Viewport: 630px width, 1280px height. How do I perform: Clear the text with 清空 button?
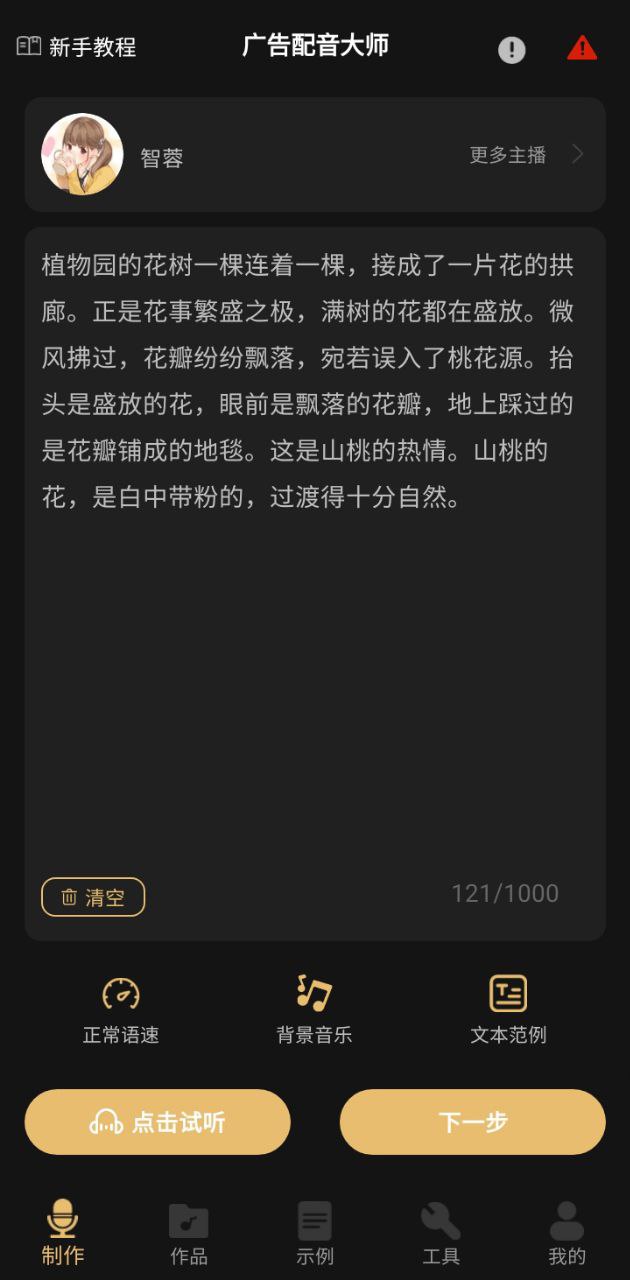click(93, 897)
